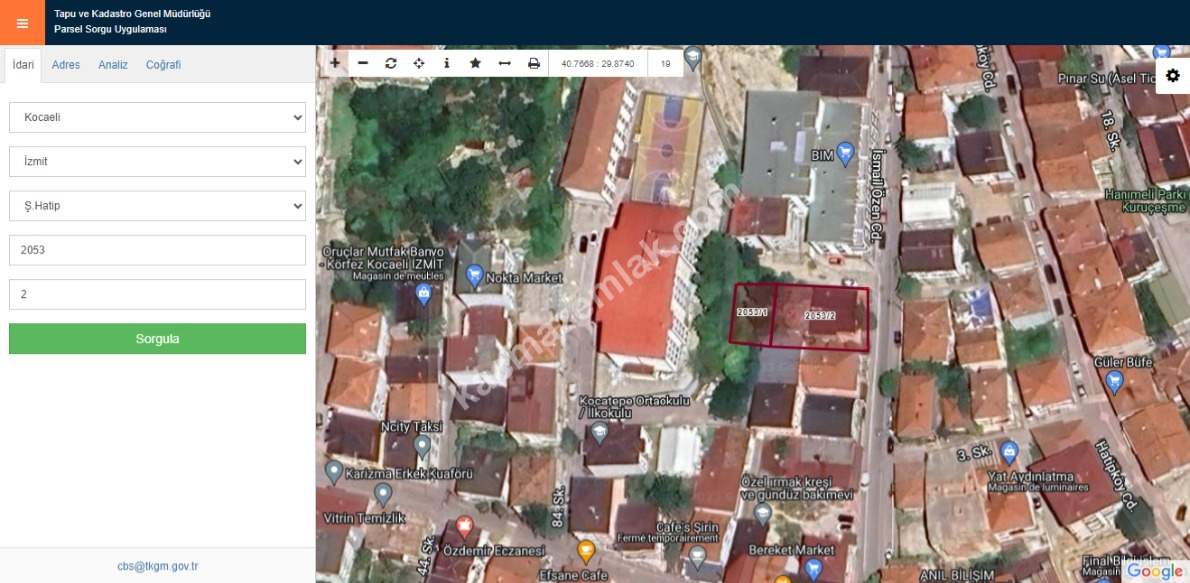Zoom out with the minus icon
The image size is (1190, 583).
point(363,63)
